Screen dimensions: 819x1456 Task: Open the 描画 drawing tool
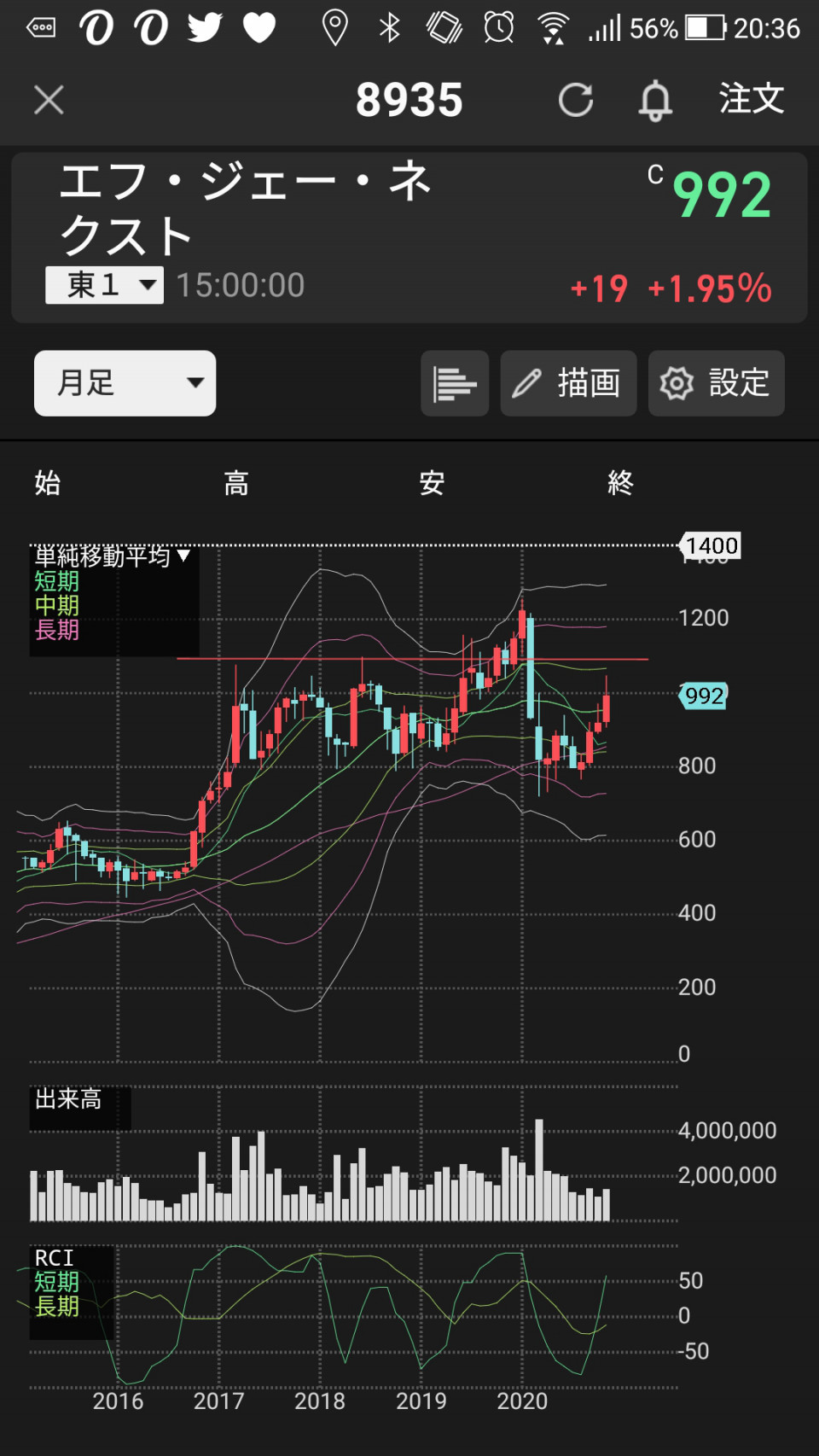568,384
